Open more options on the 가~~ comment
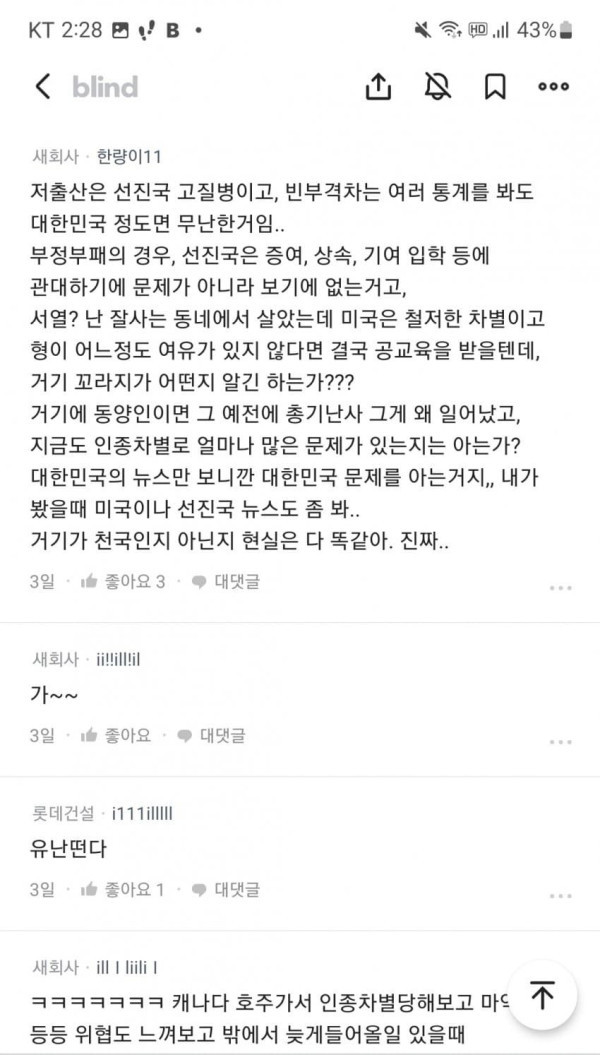The image size is (600, 1055). pos(559,742)
